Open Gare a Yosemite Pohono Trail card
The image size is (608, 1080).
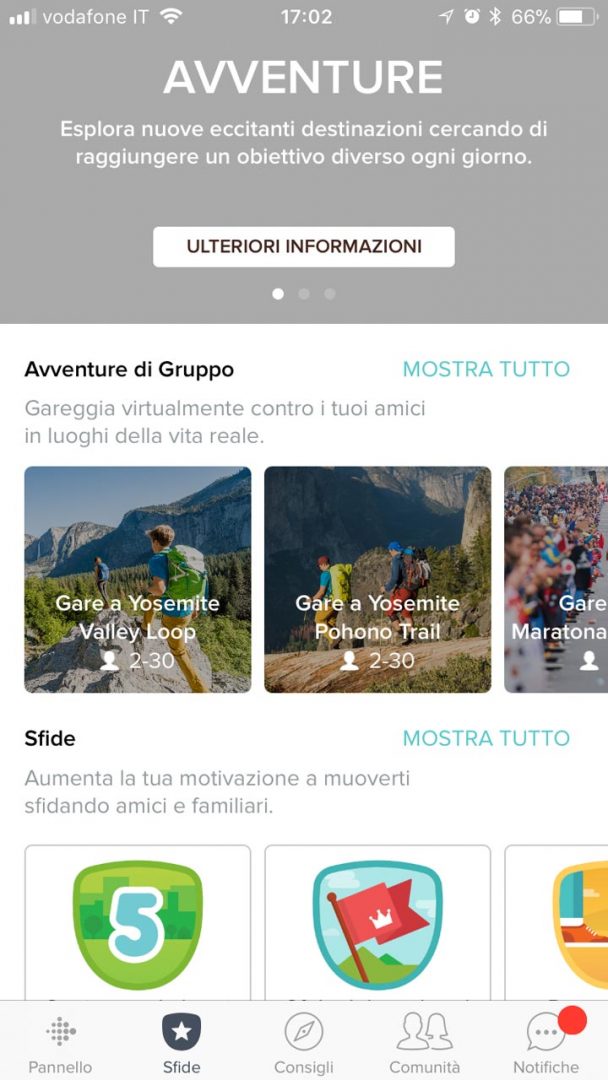[x=377, y=579]
